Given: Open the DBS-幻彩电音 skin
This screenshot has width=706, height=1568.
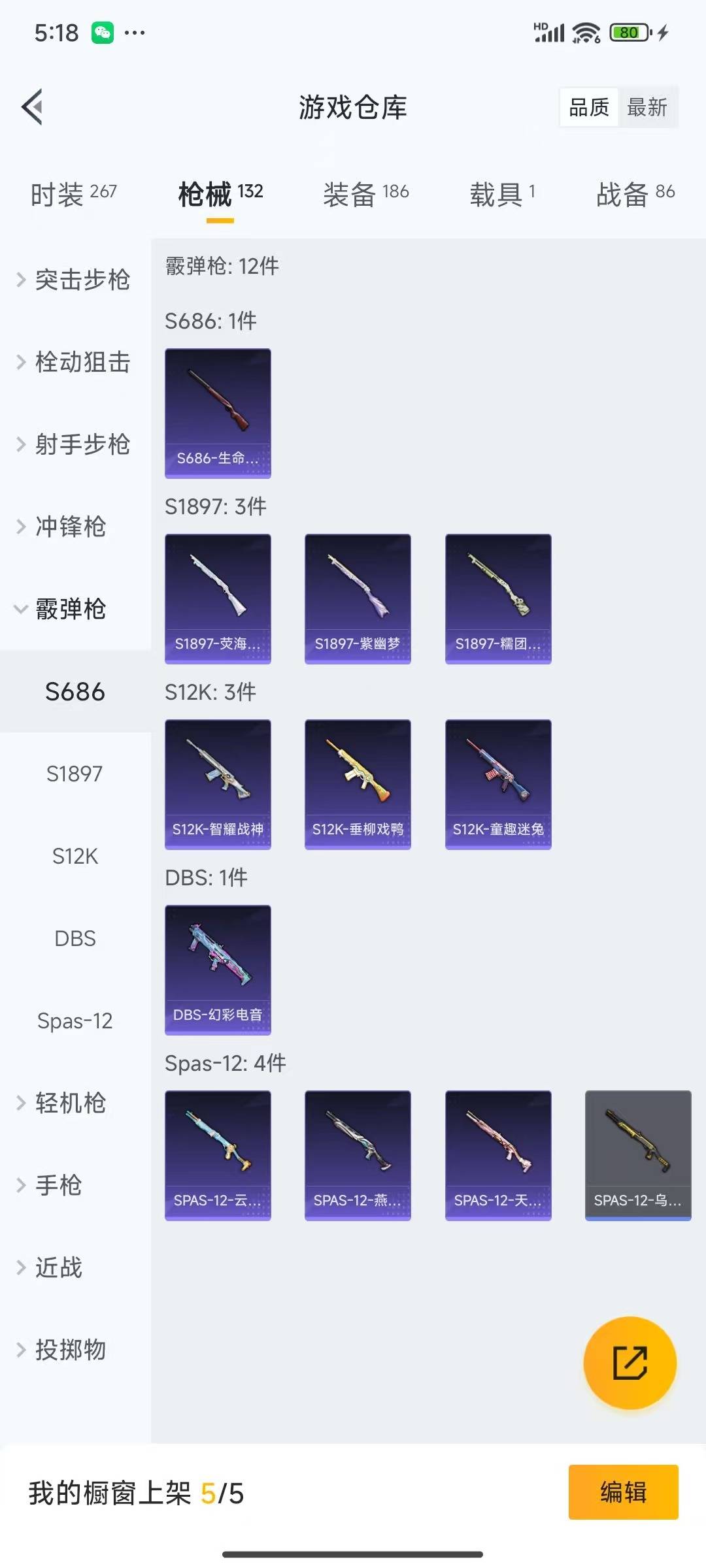Looking at the screenshot, I should [218, 970].
